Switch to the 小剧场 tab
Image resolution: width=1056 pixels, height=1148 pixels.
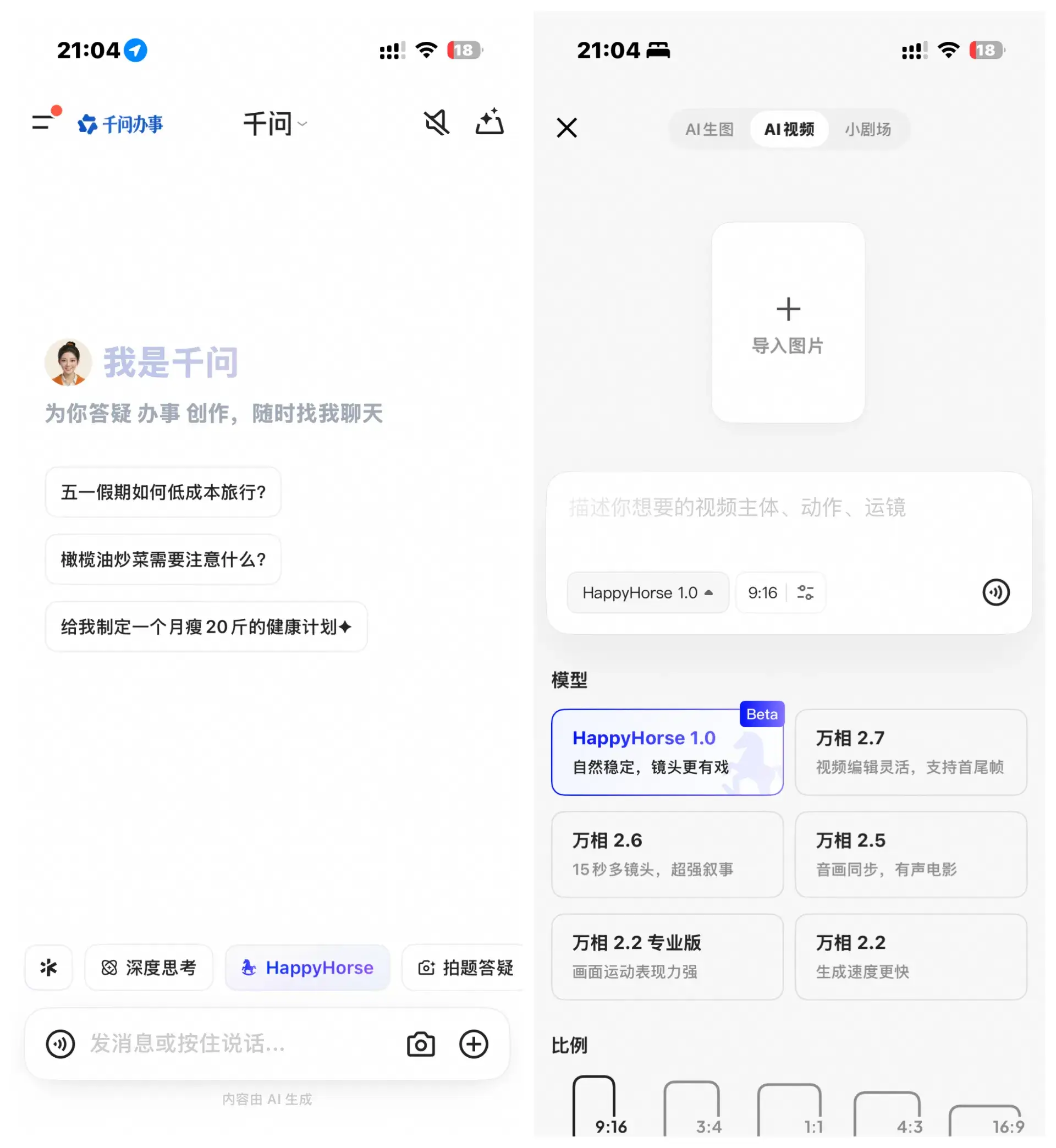pos(867,129)
